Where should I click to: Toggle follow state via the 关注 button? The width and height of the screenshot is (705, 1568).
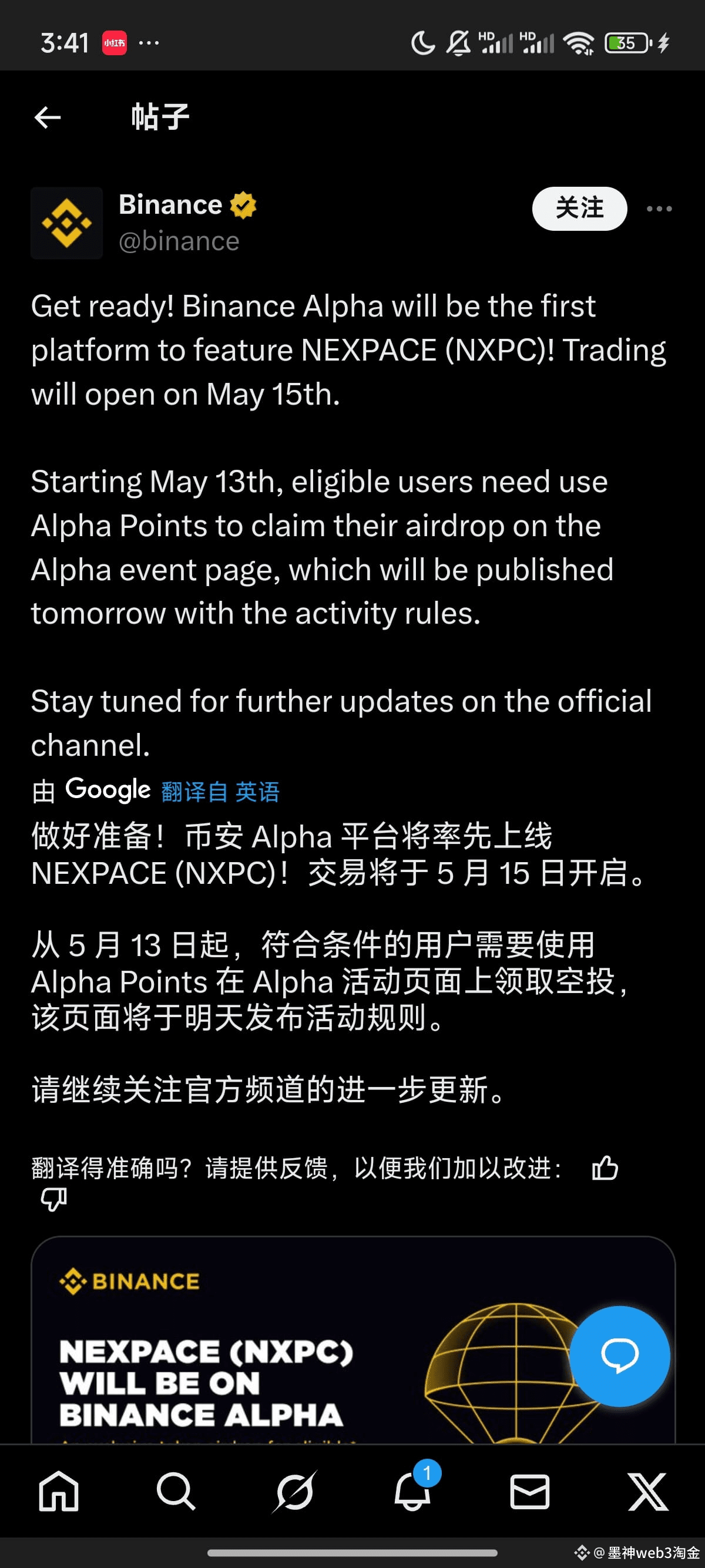pyautogui.click(x=579, y=209)
